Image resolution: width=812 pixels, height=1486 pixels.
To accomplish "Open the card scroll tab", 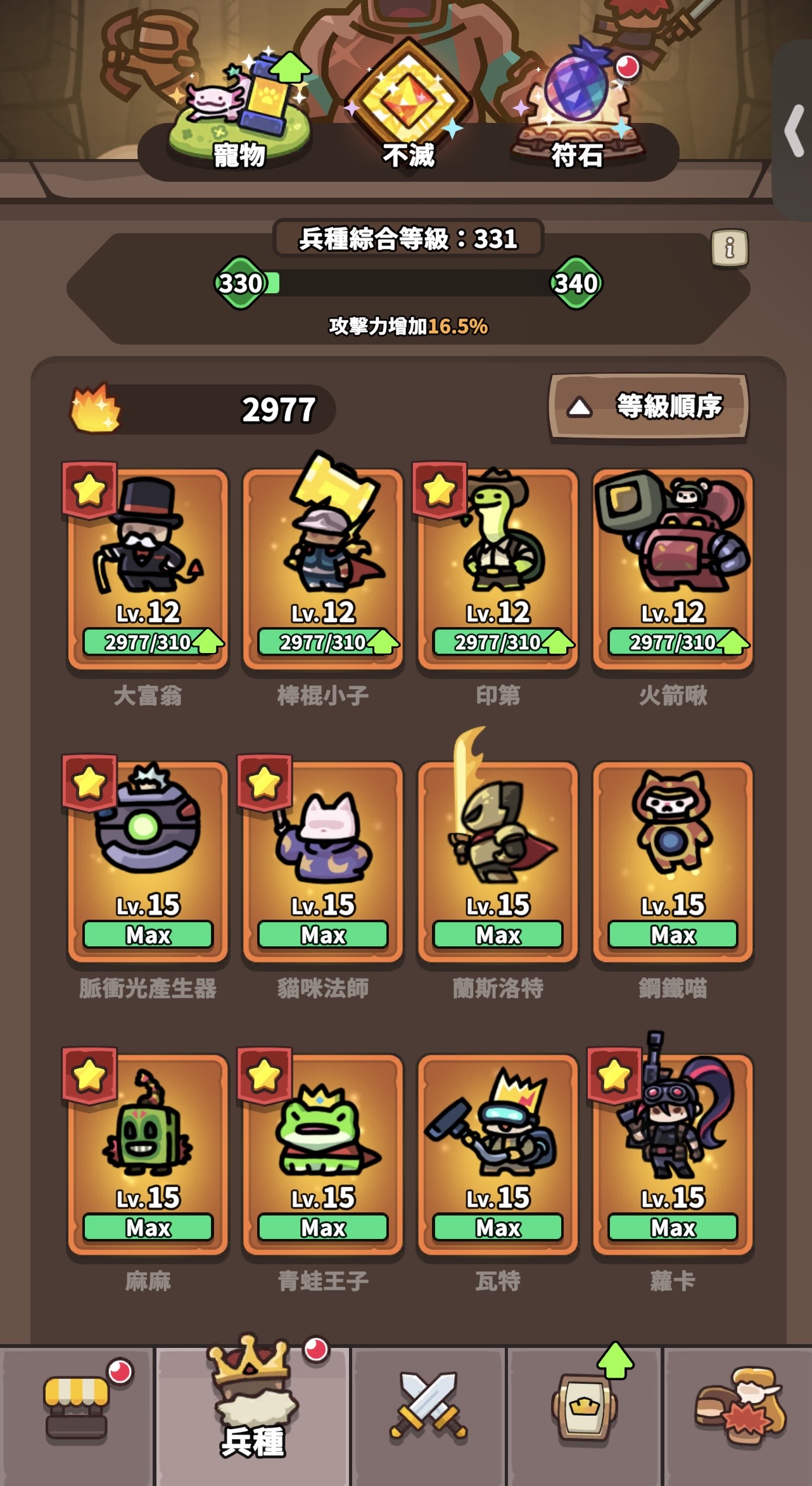I will (584, 1413).
